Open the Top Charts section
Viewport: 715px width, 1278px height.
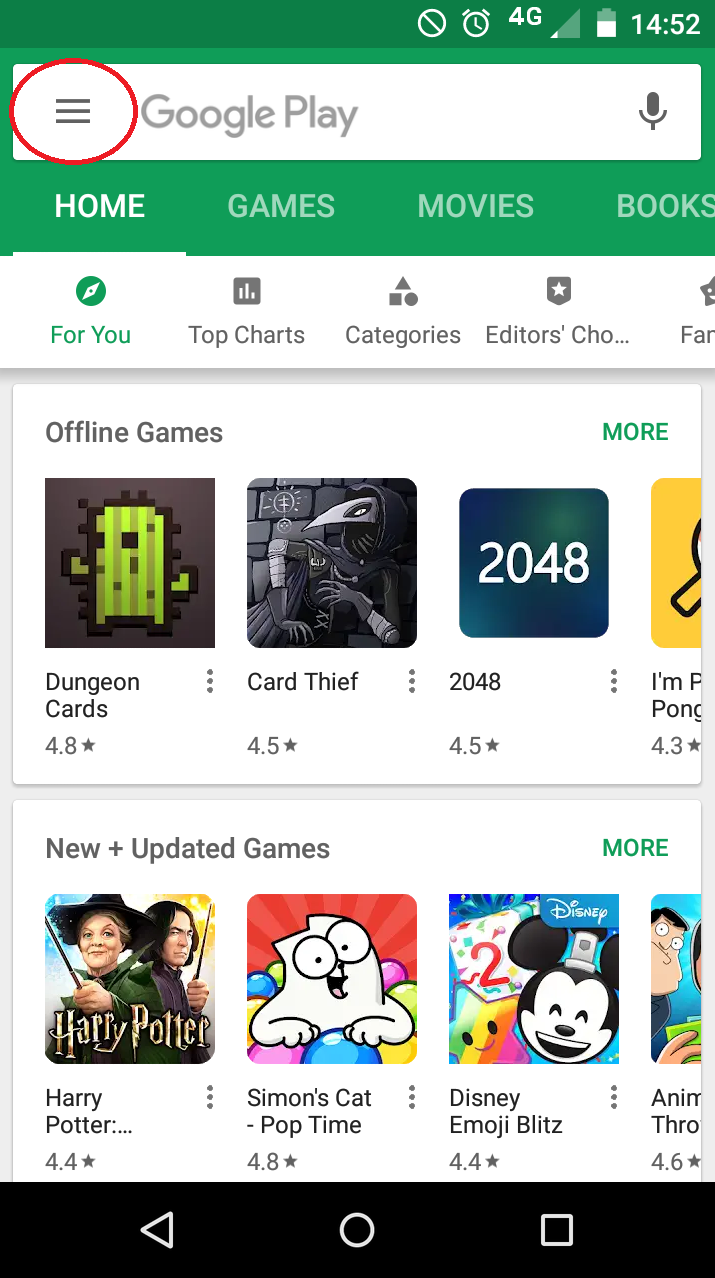pos(247,311)
